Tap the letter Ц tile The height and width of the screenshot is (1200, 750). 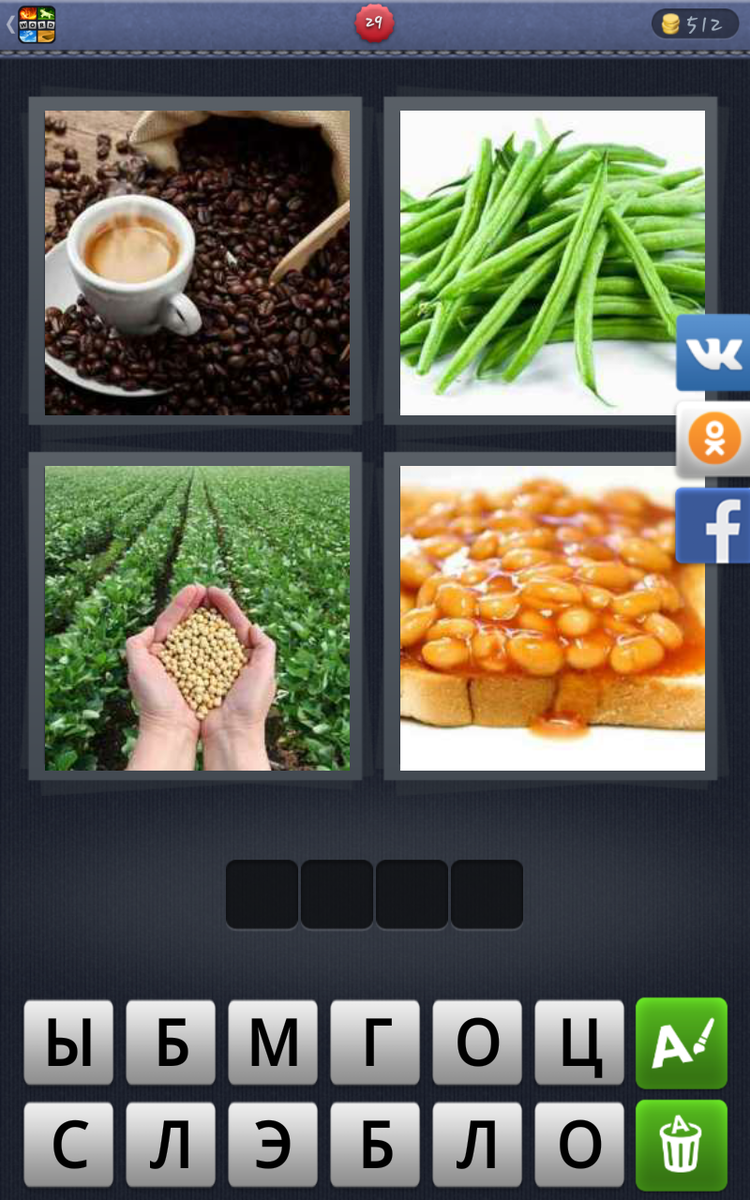[579, 1042]
